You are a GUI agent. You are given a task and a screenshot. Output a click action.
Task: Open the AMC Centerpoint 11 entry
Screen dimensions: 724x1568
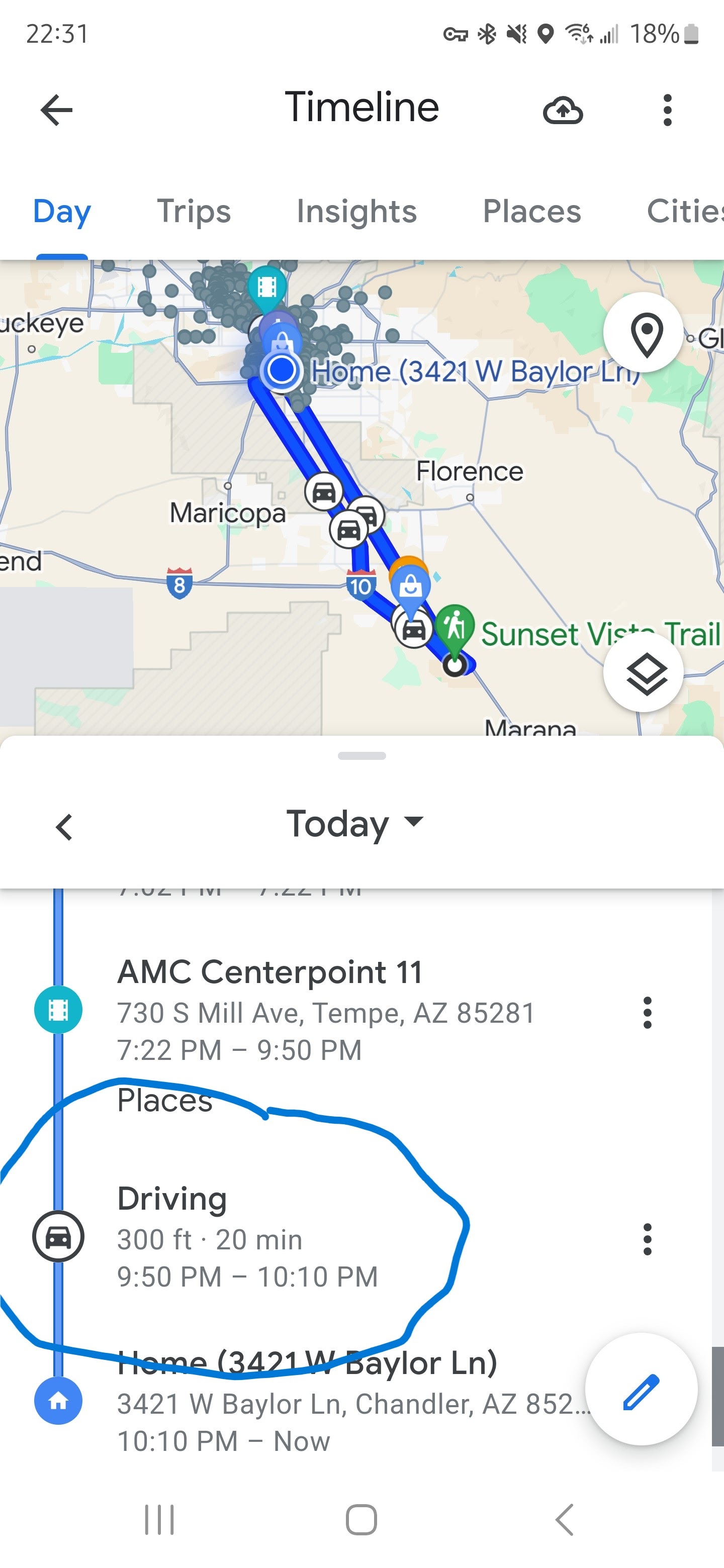(326, 1011)
